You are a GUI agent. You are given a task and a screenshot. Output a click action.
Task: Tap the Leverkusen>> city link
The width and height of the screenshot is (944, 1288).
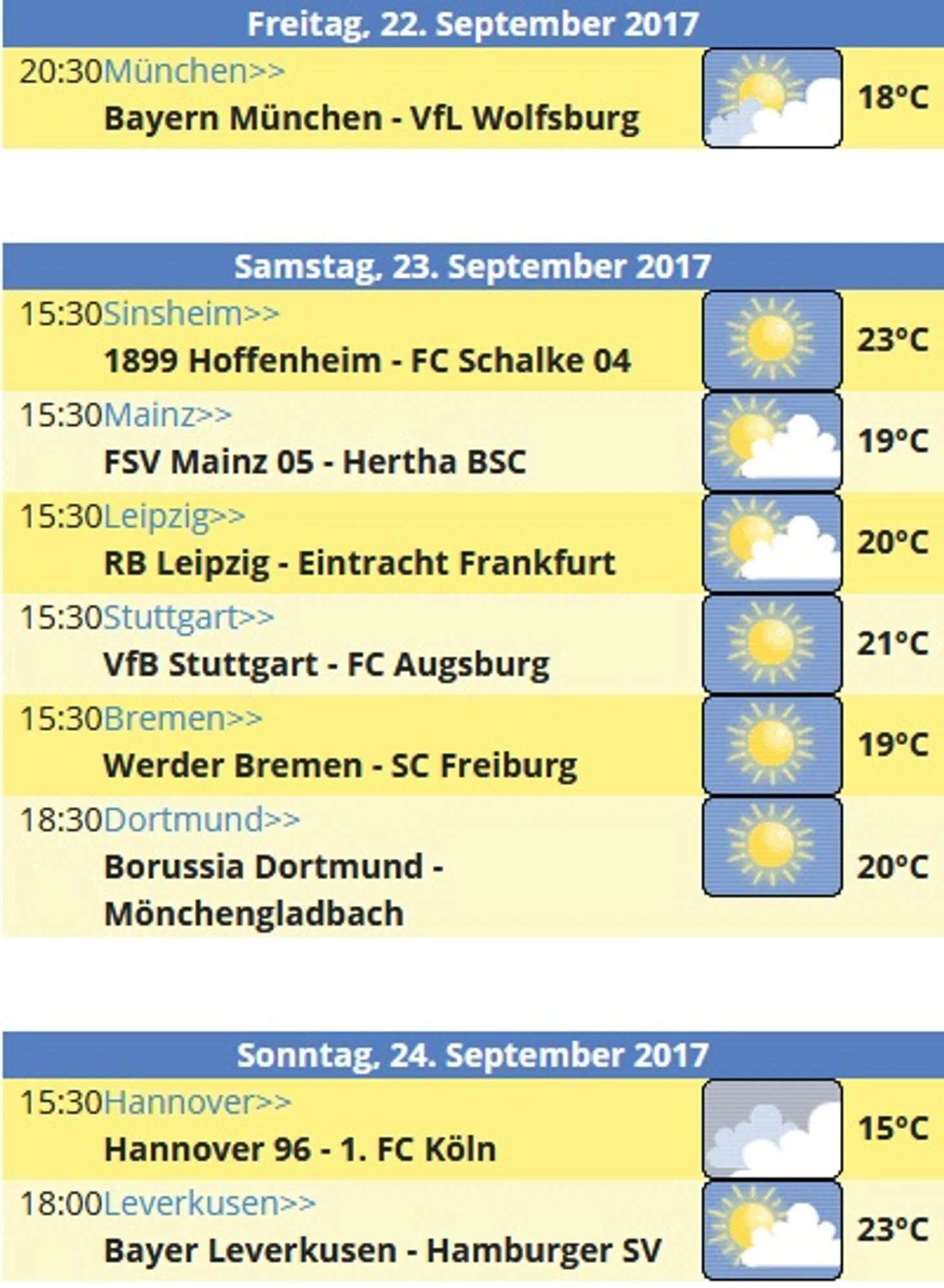pos(209,1203)
